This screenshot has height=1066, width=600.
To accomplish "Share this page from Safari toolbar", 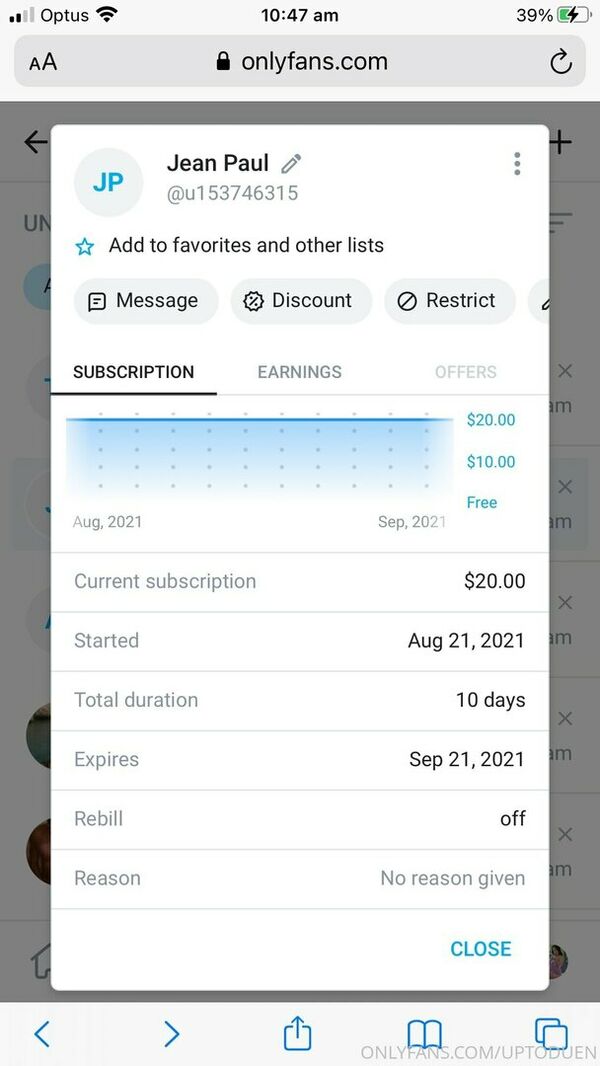I will [297, 1033].
